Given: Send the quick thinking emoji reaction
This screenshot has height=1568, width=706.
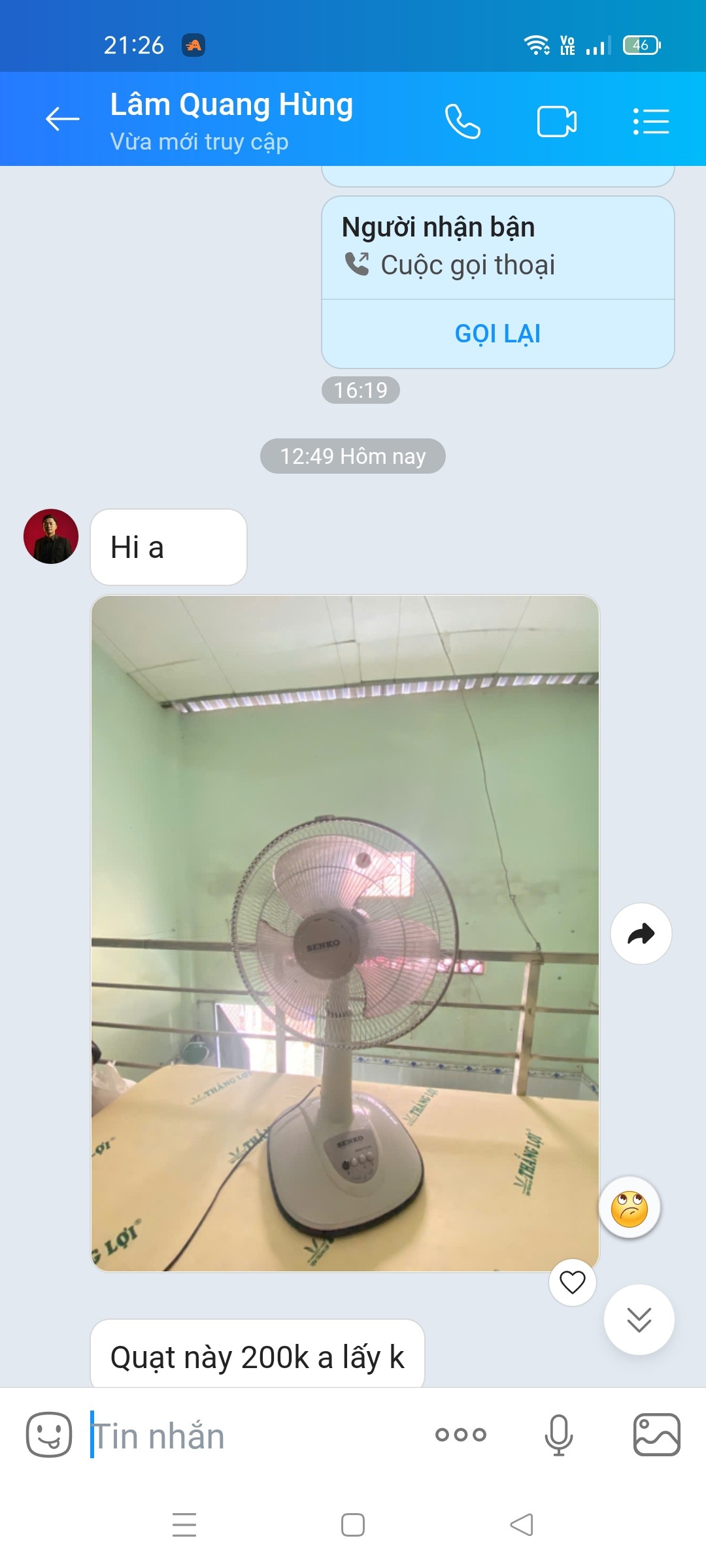Looking at the screenshot, I should pyautogui.click(x=629, y=1208).
